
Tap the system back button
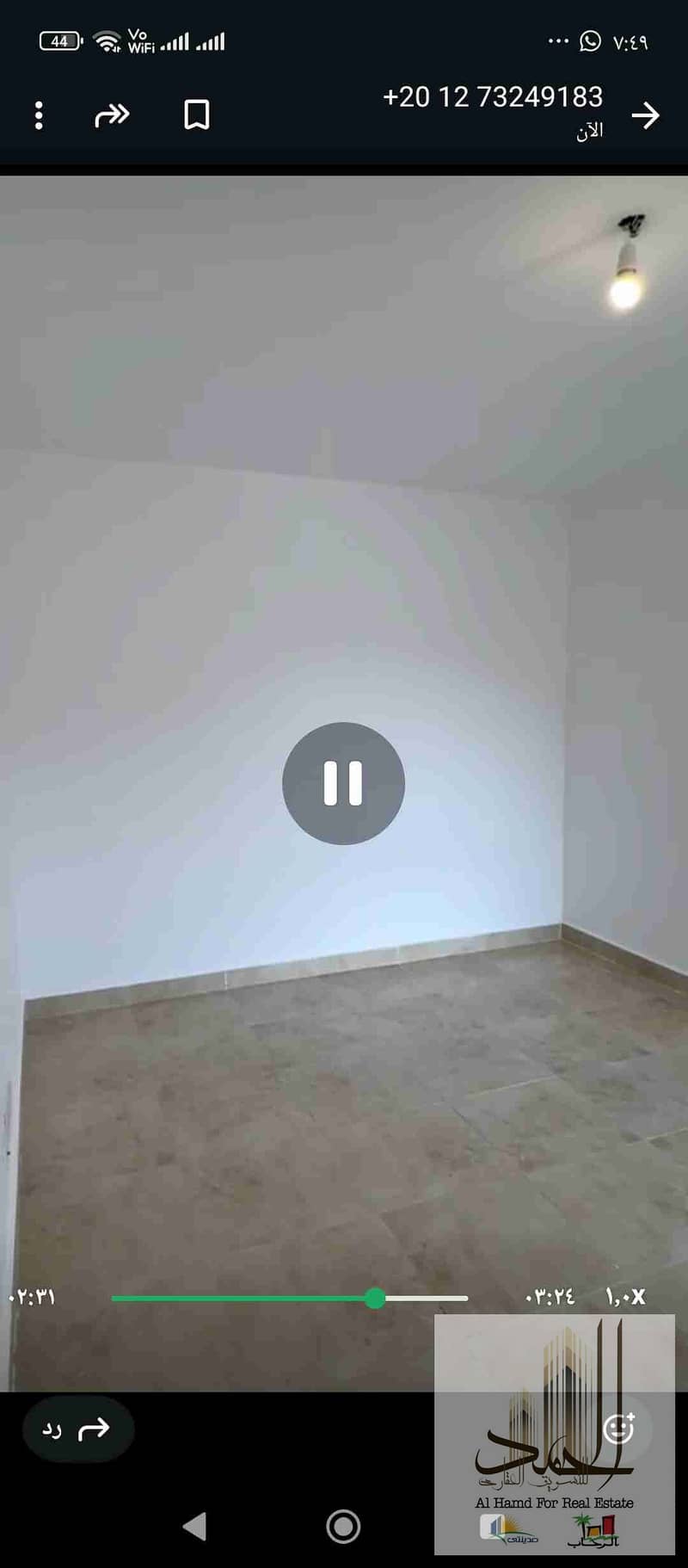tap(195, 1527)
